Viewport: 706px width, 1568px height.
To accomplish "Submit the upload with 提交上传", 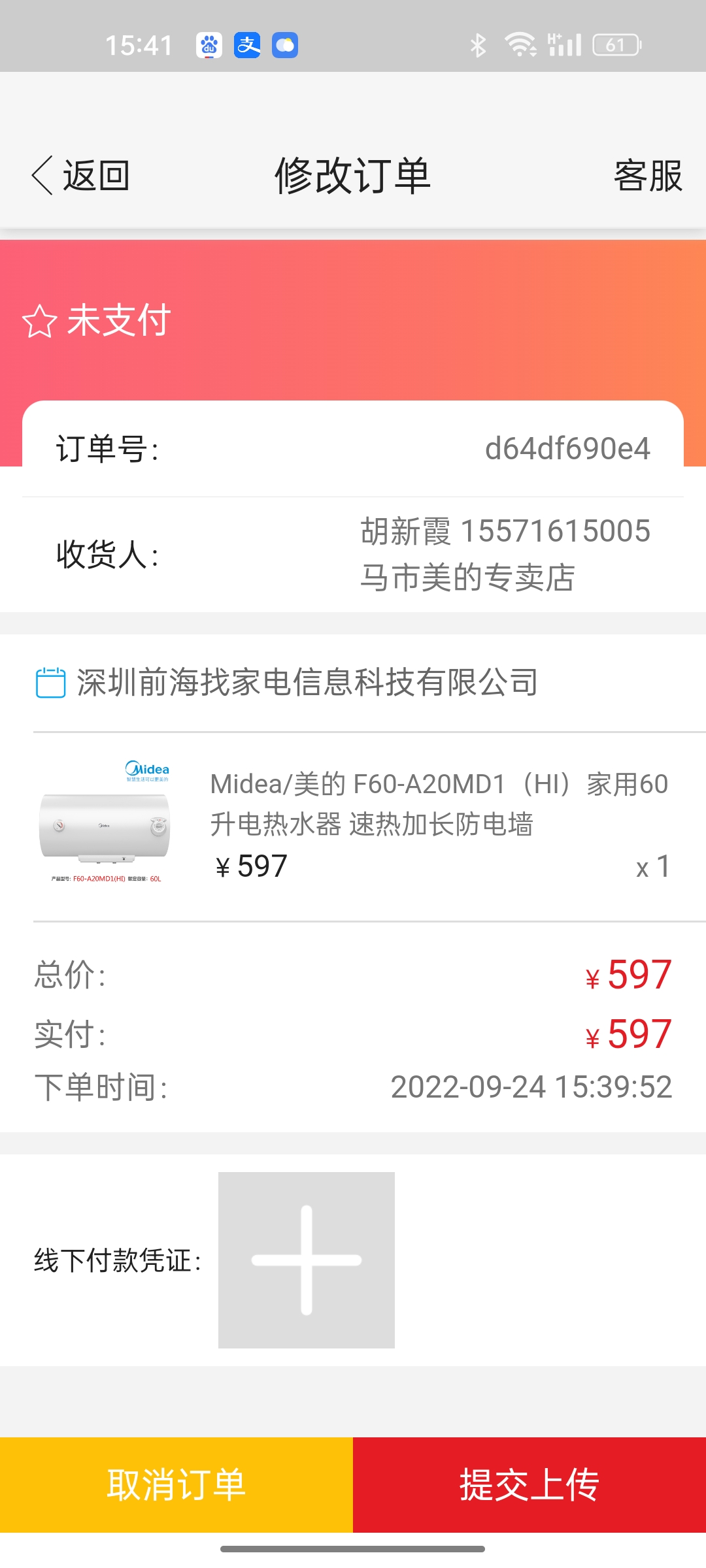I will coord(529,1484).
